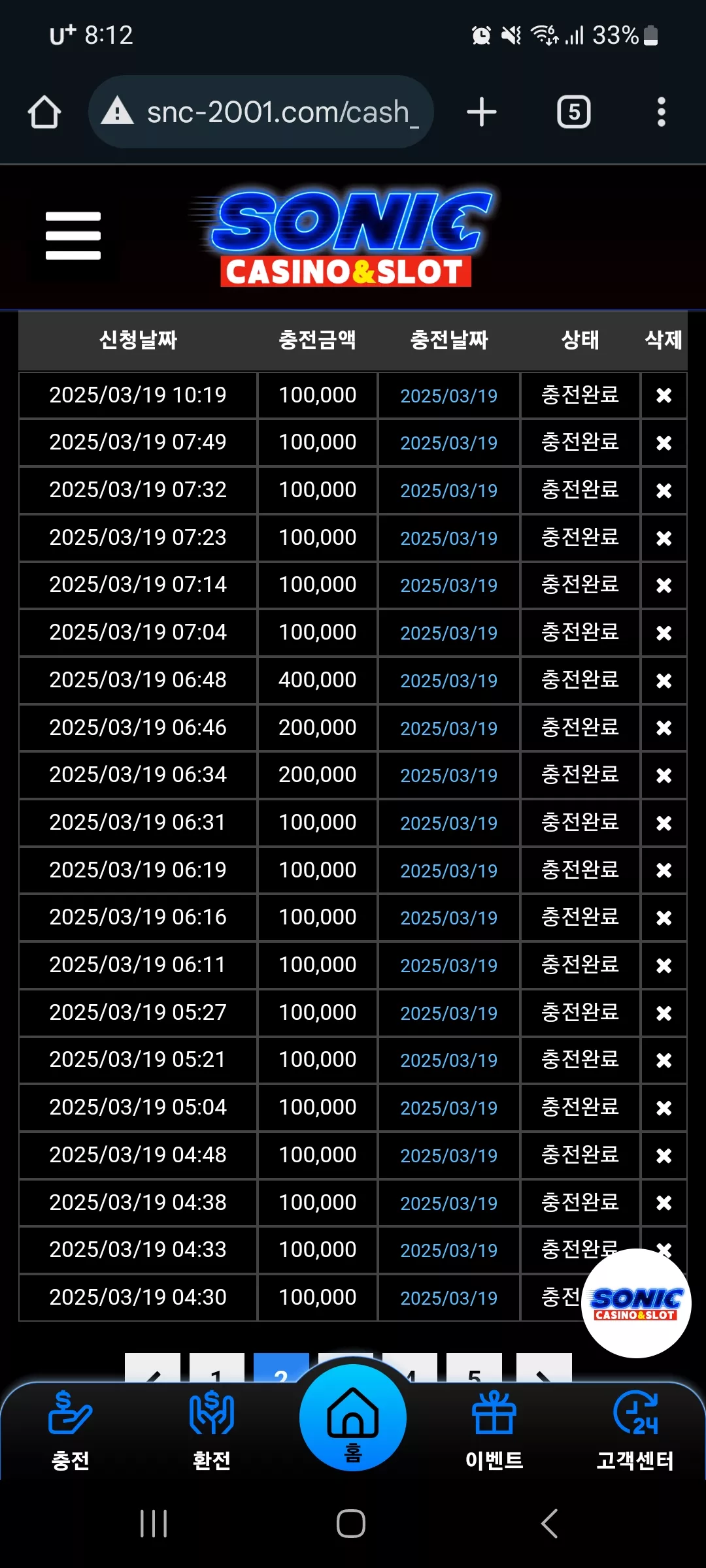Tap the snc-2001.com address bar
The height and width of the screenshot is (1568, 706).
pos(261,112)
